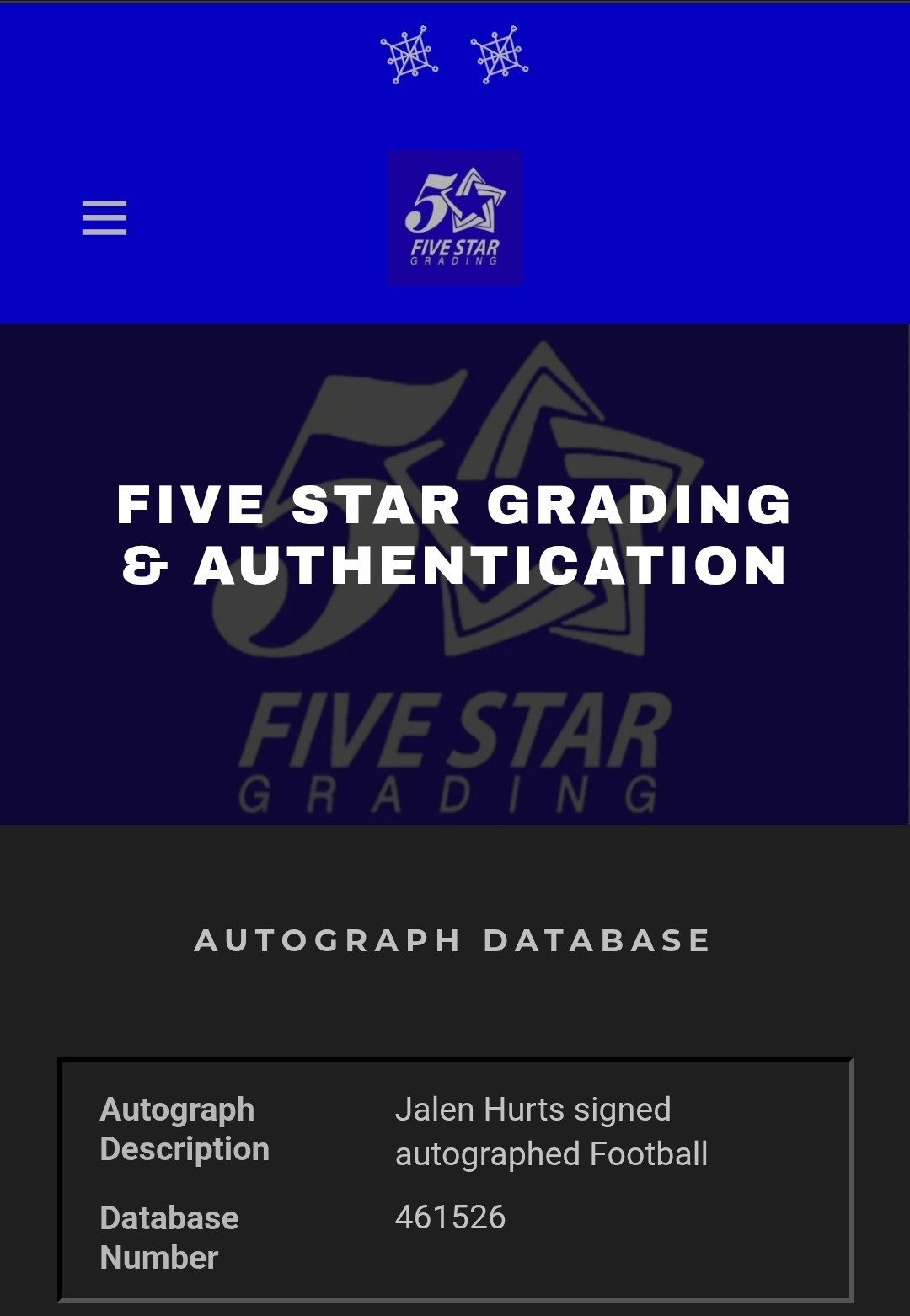Tap the Five Star Grading header logo
910x1316 pixels.
(455, 218)
